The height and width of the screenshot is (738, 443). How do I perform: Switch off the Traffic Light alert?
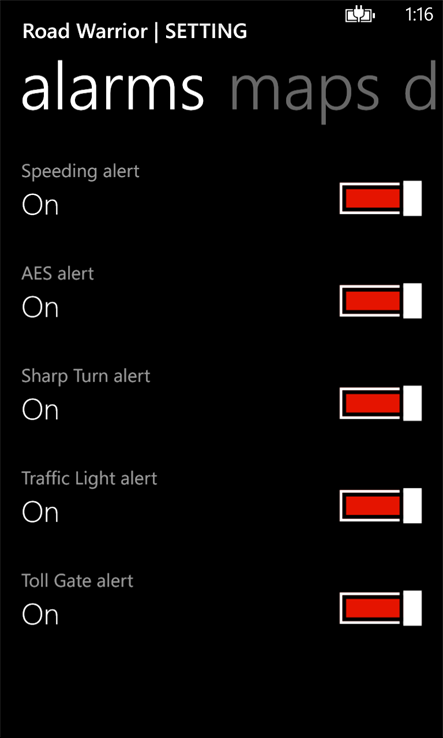(380, 506)
